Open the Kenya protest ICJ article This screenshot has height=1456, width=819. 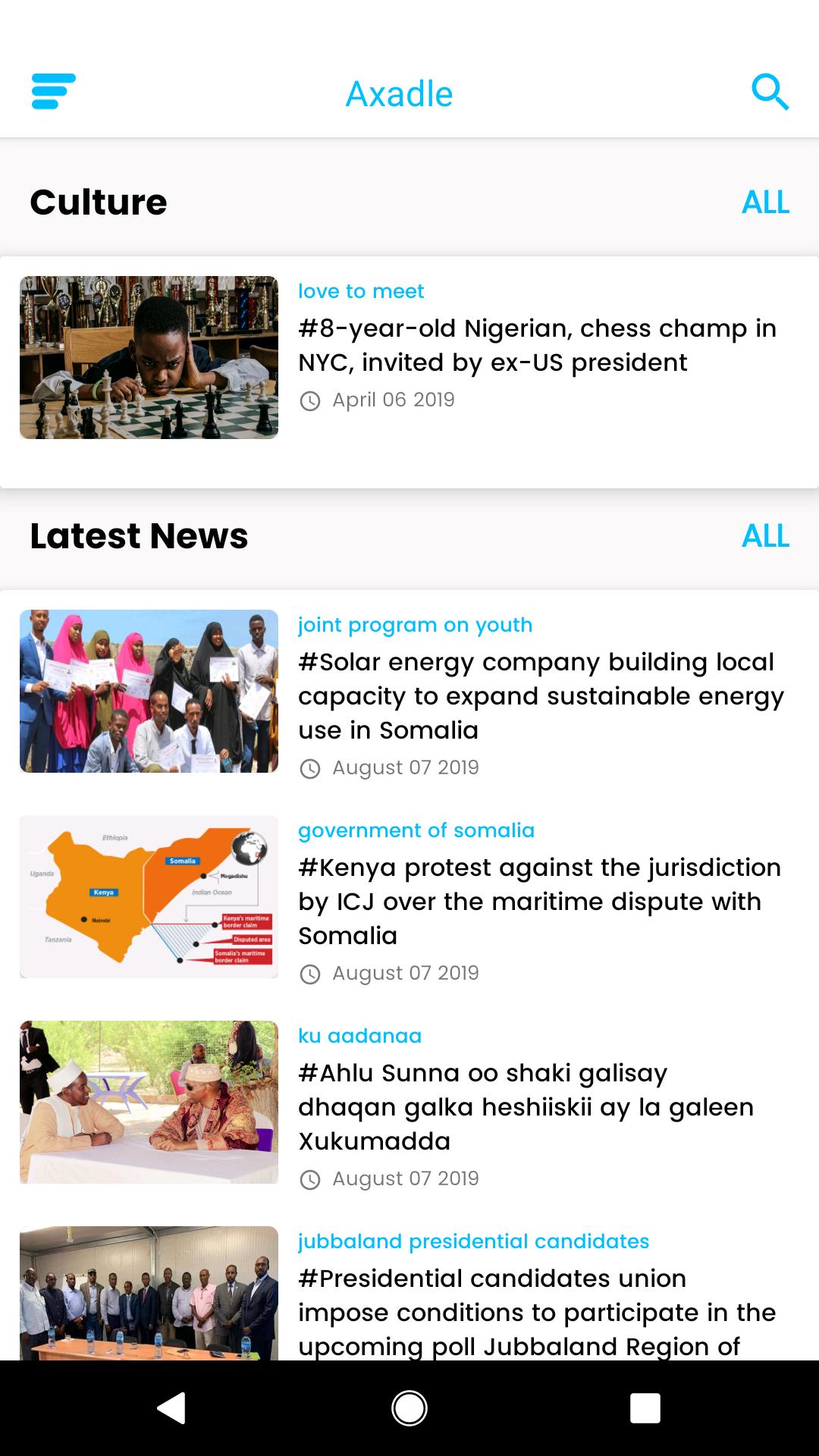point(538,901)
